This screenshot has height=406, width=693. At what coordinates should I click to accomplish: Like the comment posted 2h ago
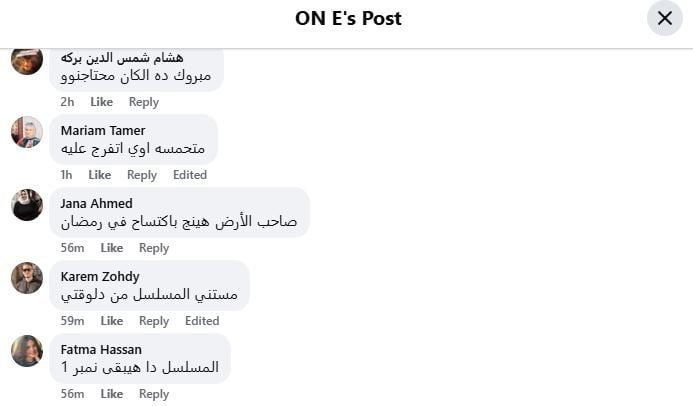coord(101,102)
